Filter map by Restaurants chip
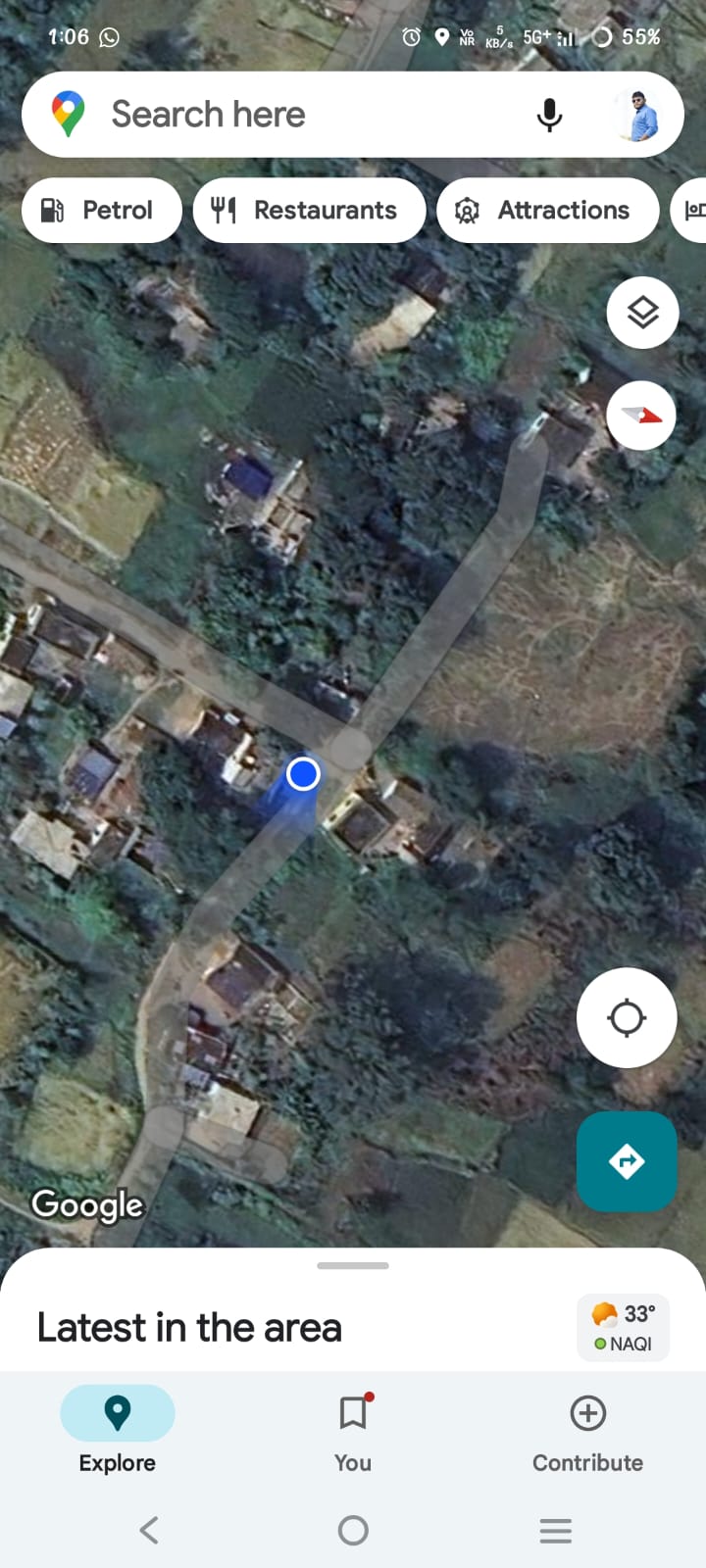The width and height of the screenshot is (706, 1568). pos(309,210)
